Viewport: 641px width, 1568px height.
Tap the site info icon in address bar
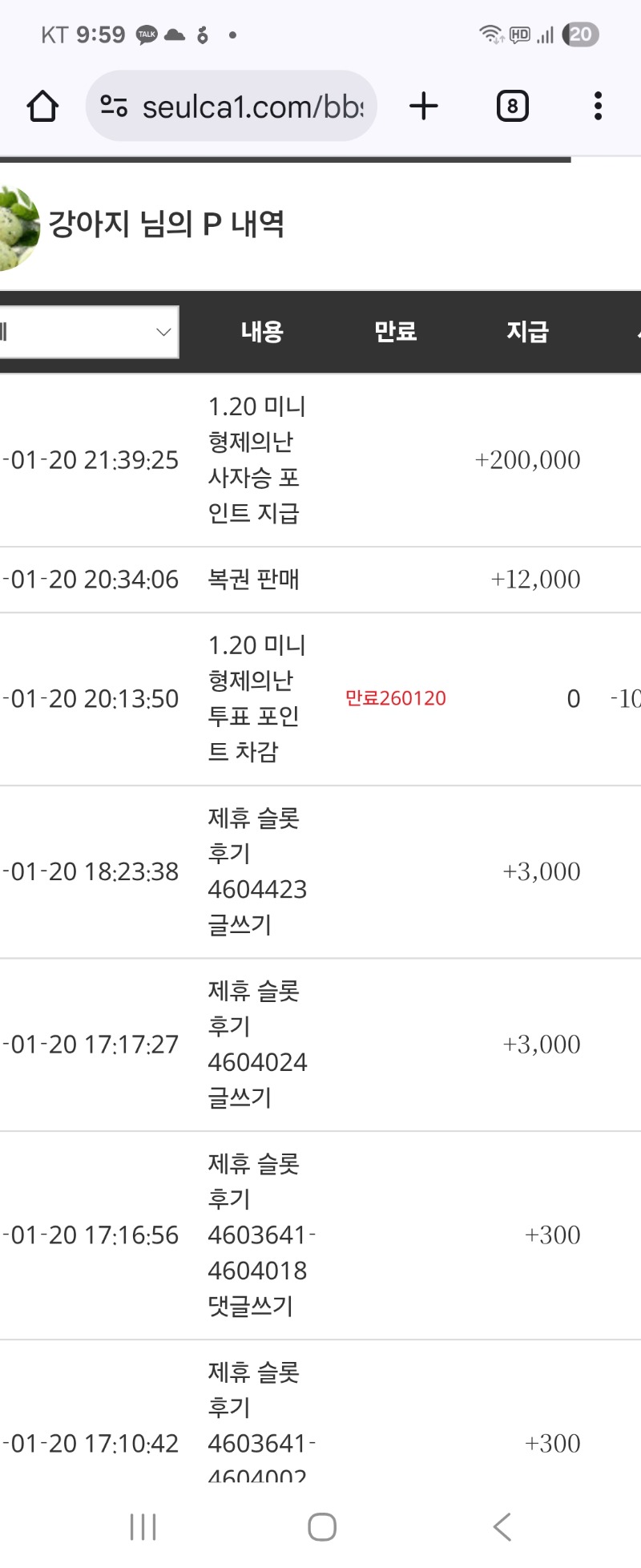(x=114, y=107)
